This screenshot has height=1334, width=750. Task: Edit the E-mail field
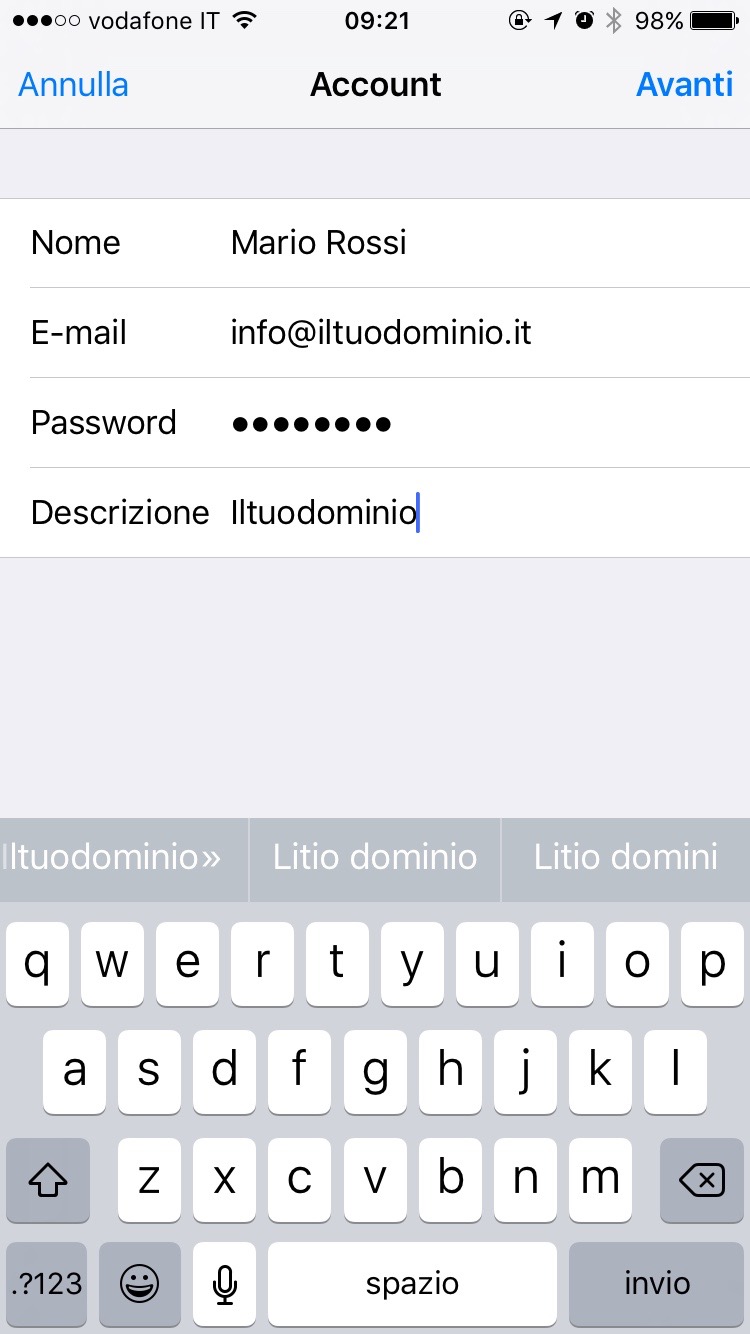pos(375,333)
